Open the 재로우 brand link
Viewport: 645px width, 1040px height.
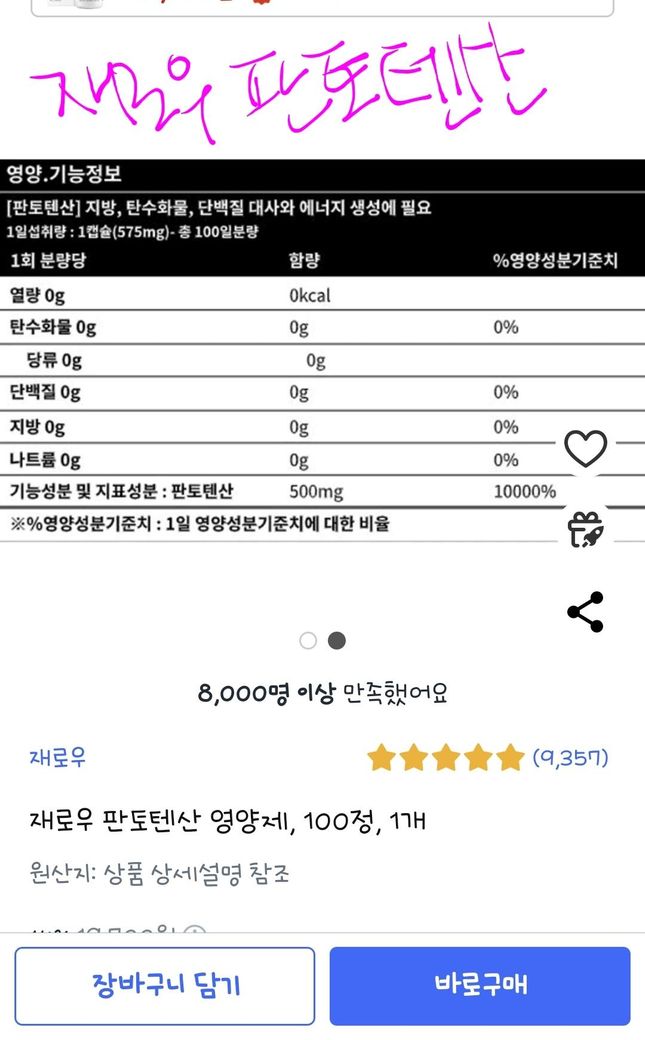point(57,757)
